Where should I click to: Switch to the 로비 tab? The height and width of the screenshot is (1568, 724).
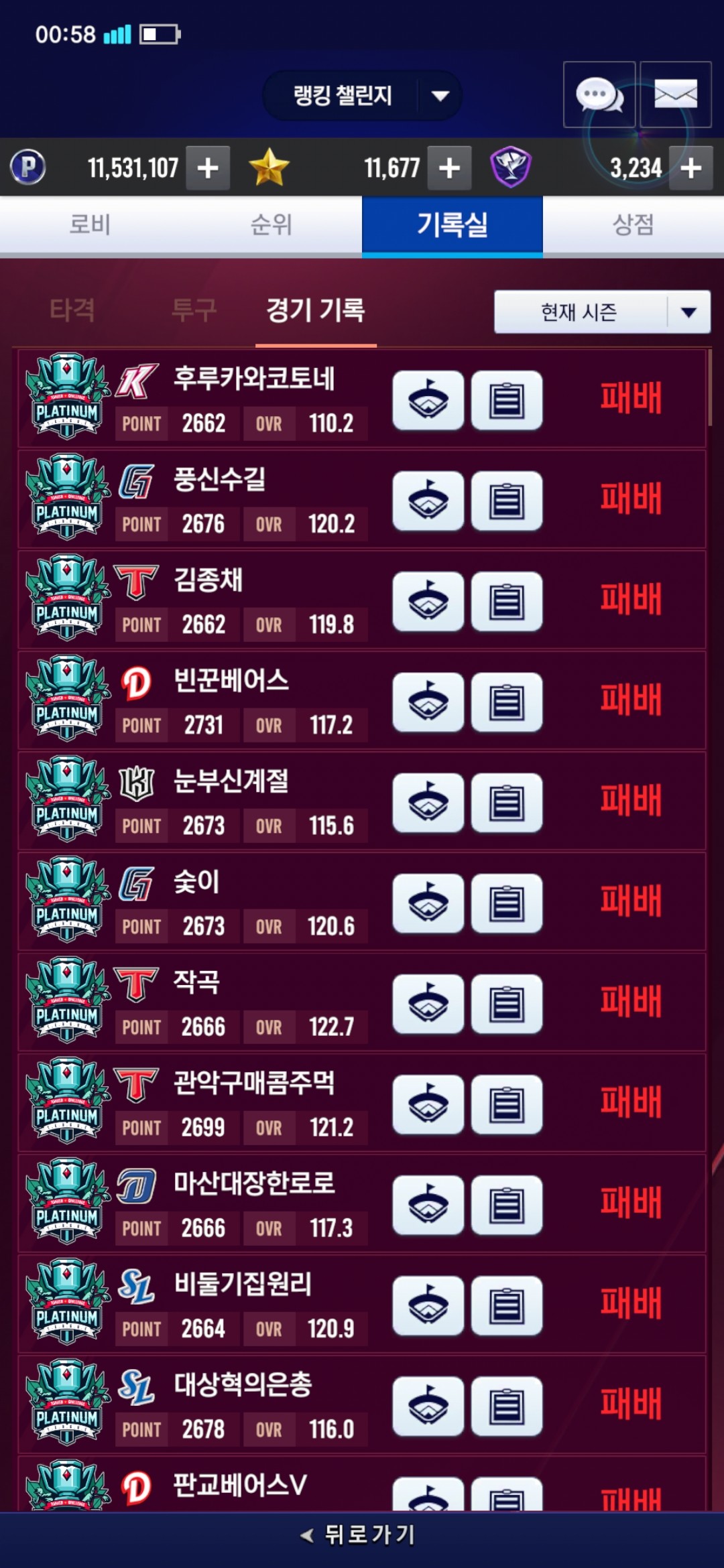coord(90,224)
